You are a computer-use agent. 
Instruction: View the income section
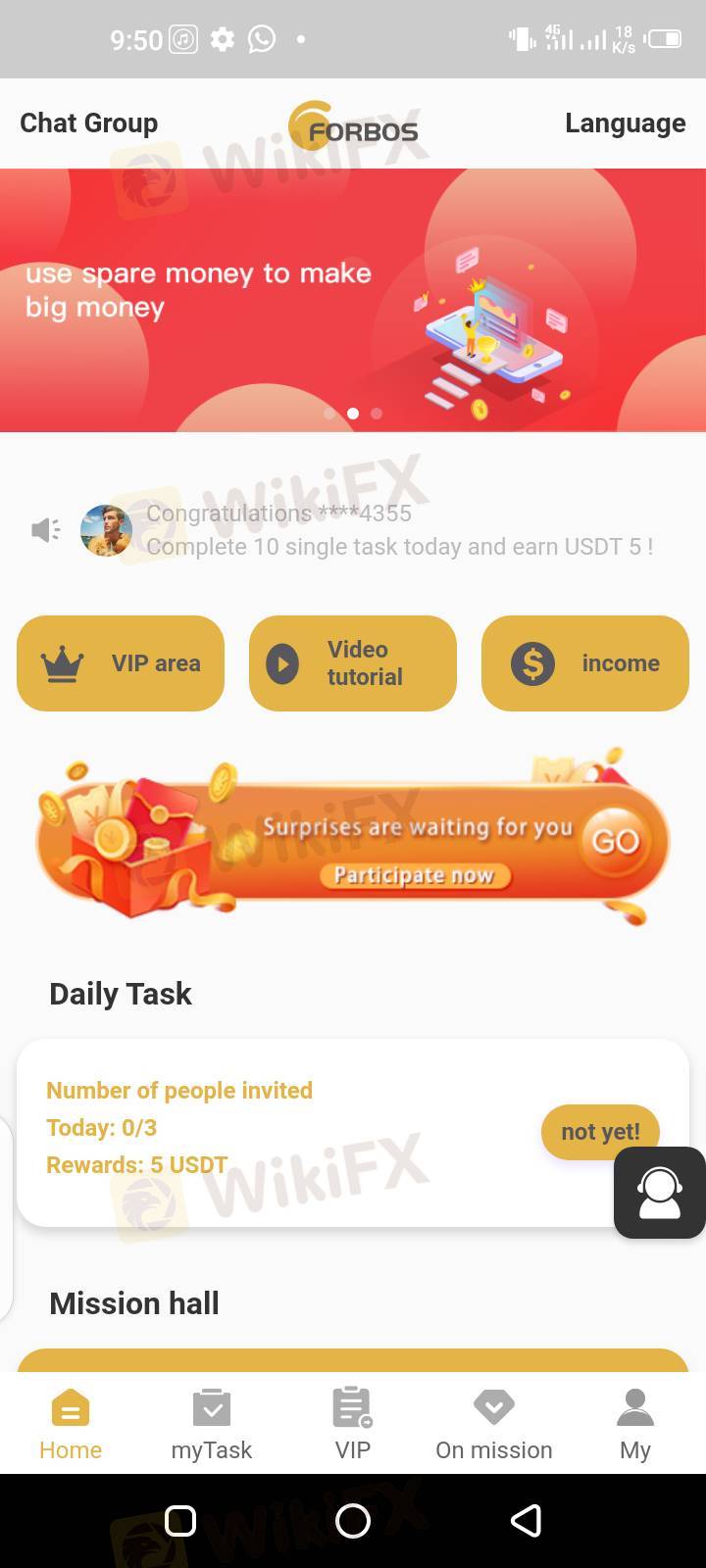pos(585,663)
